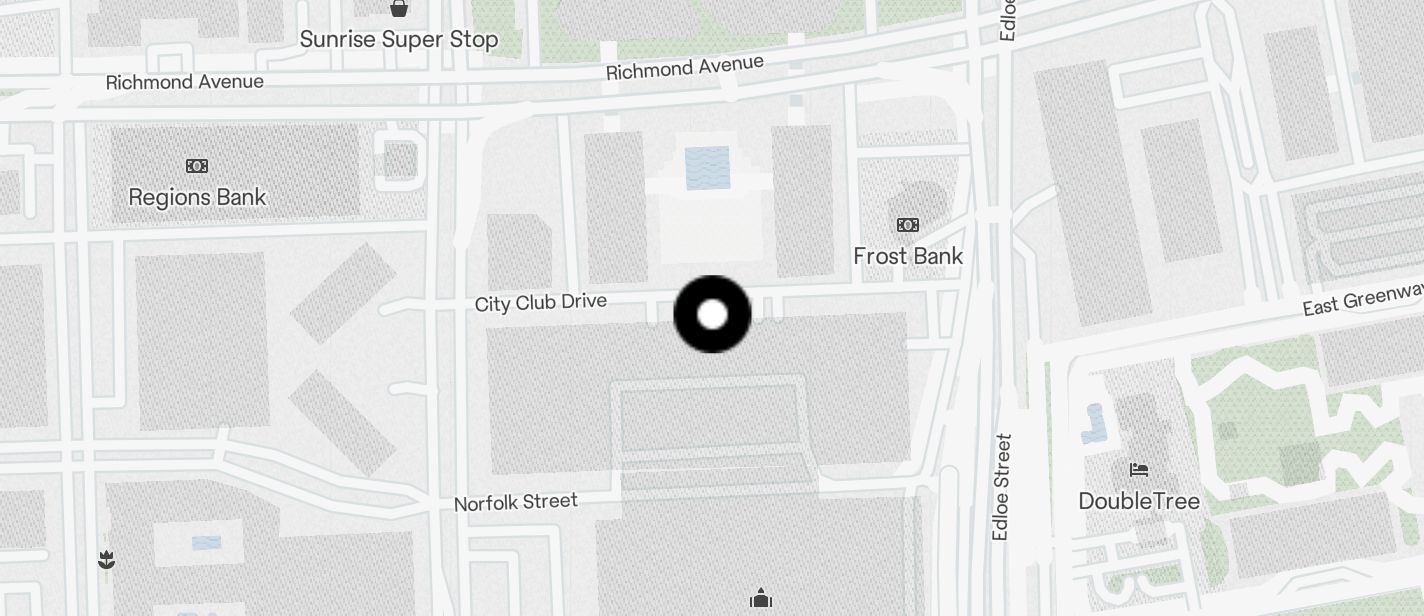Open the Frost Bank place marker
The width and height of the screenshot is (1424, 616).
pyautogui.click(x=907, y=226)
